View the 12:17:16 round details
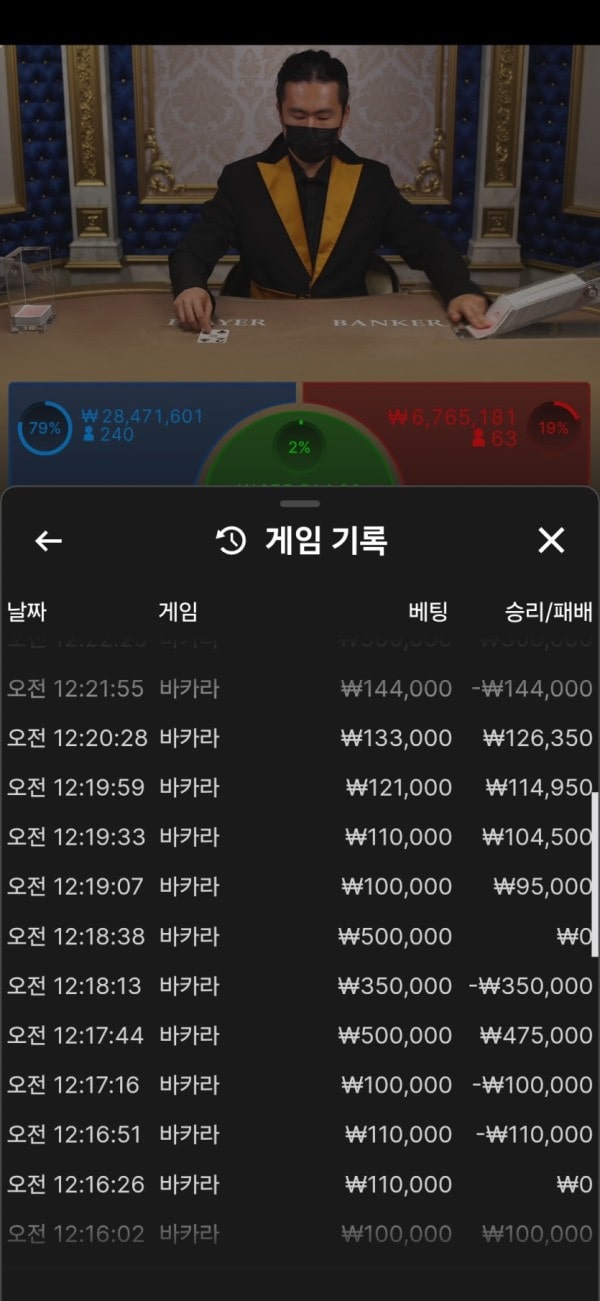The width and height of the screenshot is (600, 1301). point(300,1084)
